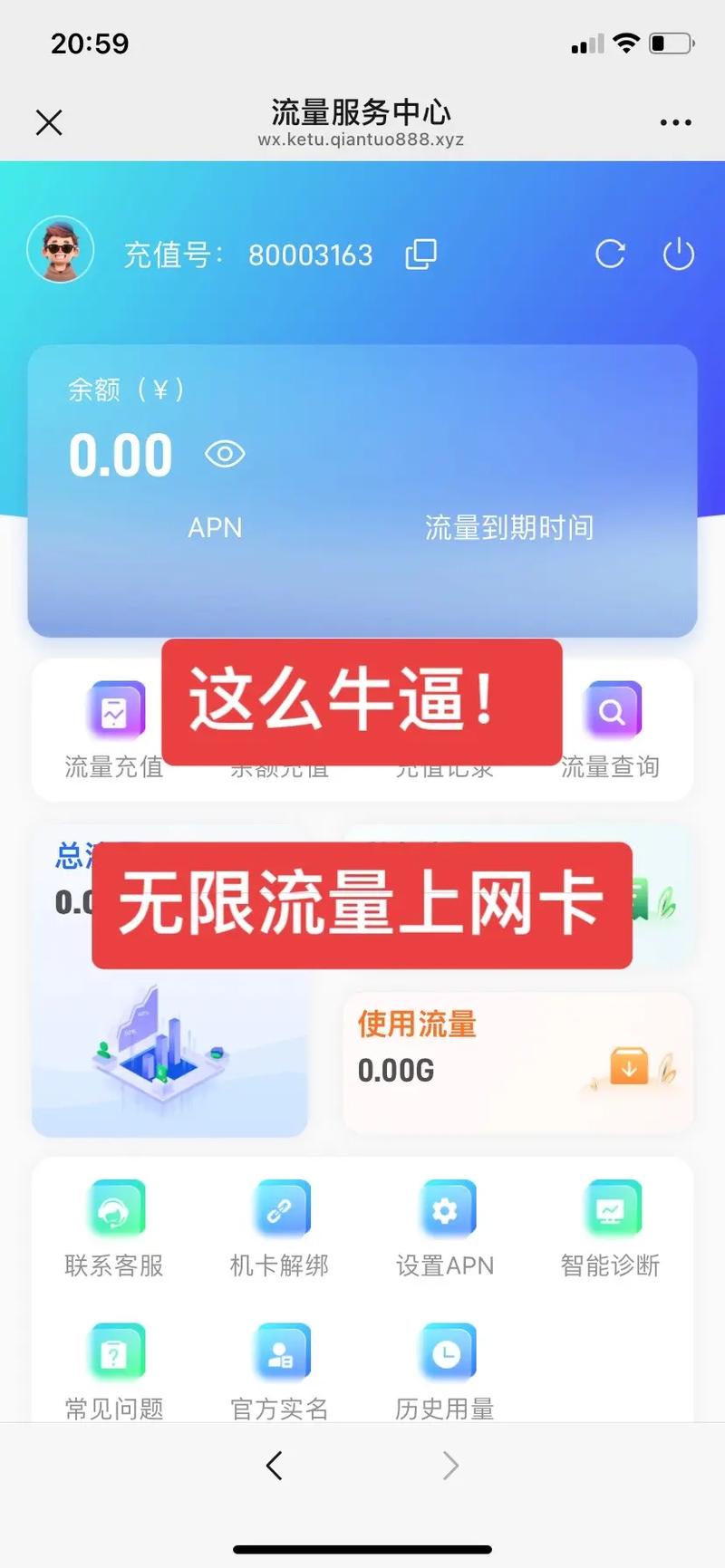The height and width of the screenshot is (1568, 725).
Task: Contact support via 联系客服
Action: coord(115,1227)
